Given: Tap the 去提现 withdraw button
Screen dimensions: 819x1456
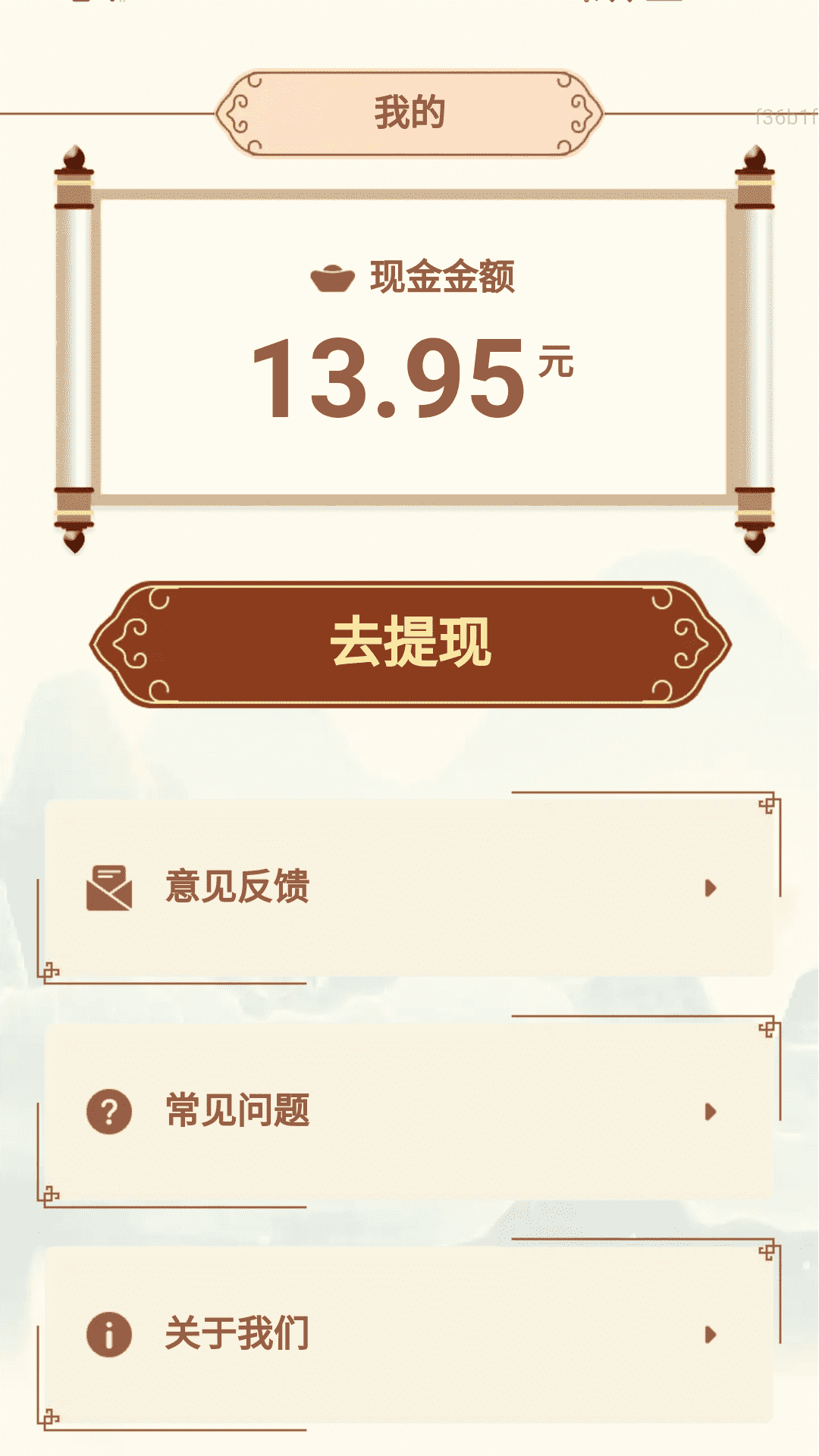Looking at the screenshot, I should tap(410, 644).
